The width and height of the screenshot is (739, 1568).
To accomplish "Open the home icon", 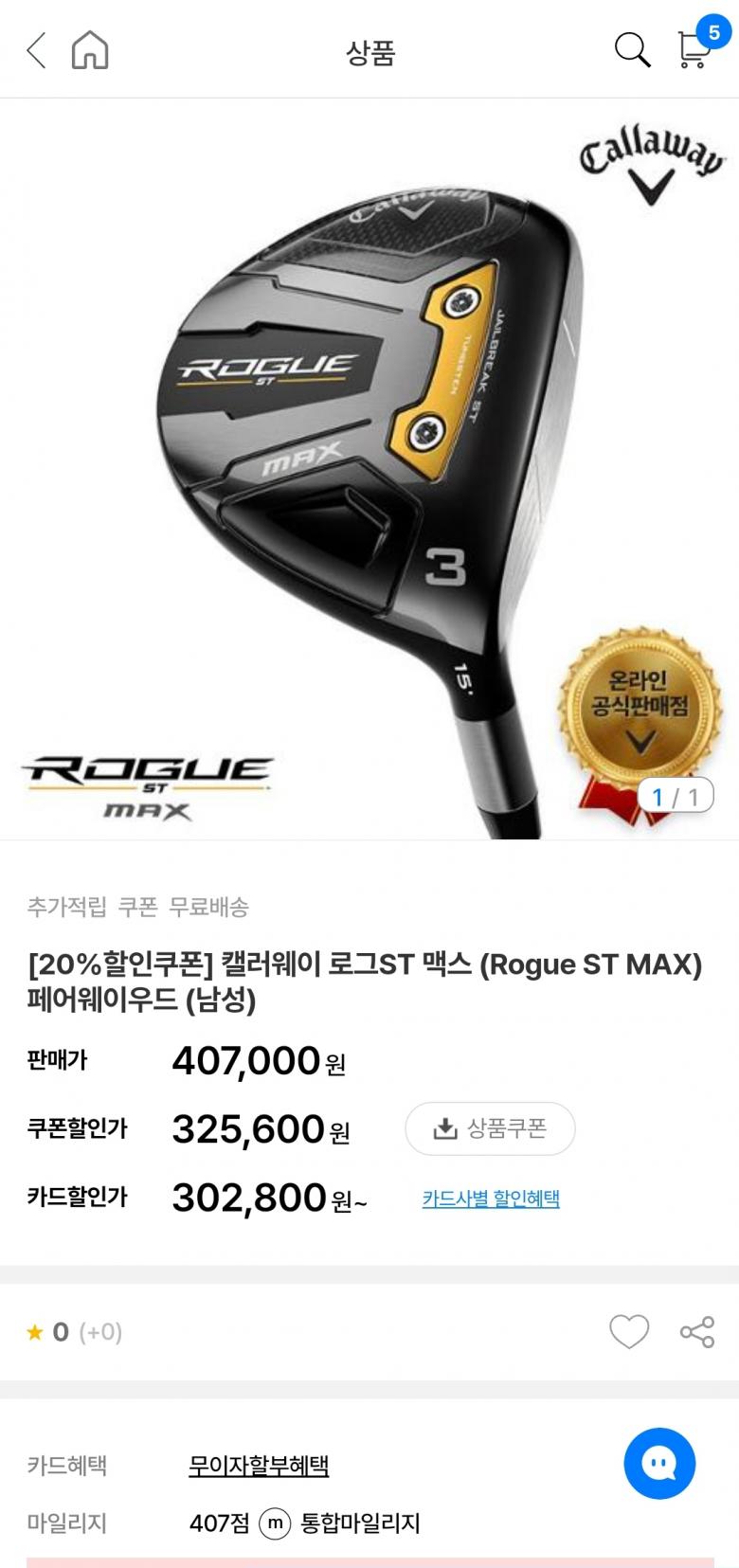I will click(90, 50).
